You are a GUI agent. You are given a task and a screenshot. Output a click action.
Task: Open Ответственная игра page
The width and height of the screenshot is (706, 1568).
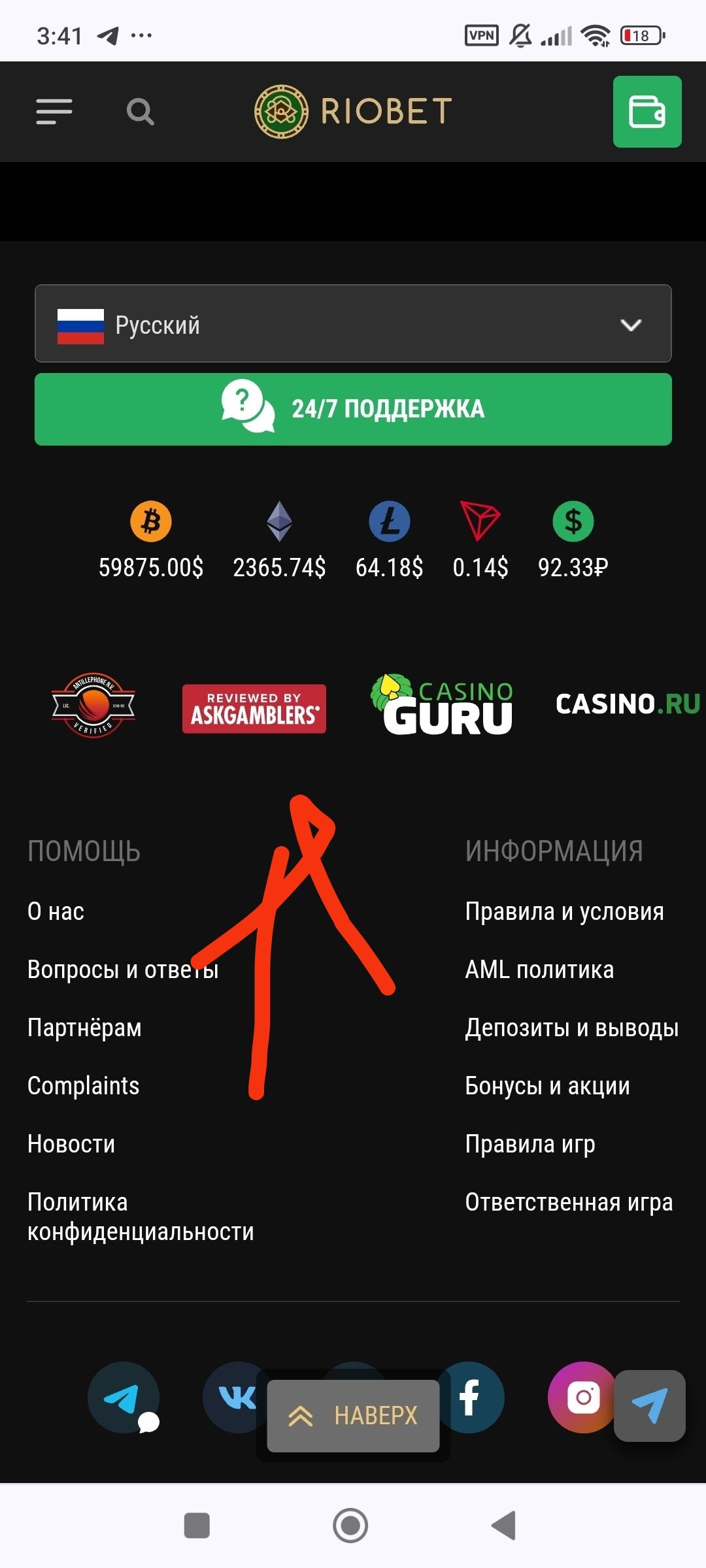tap(569, 1202)
